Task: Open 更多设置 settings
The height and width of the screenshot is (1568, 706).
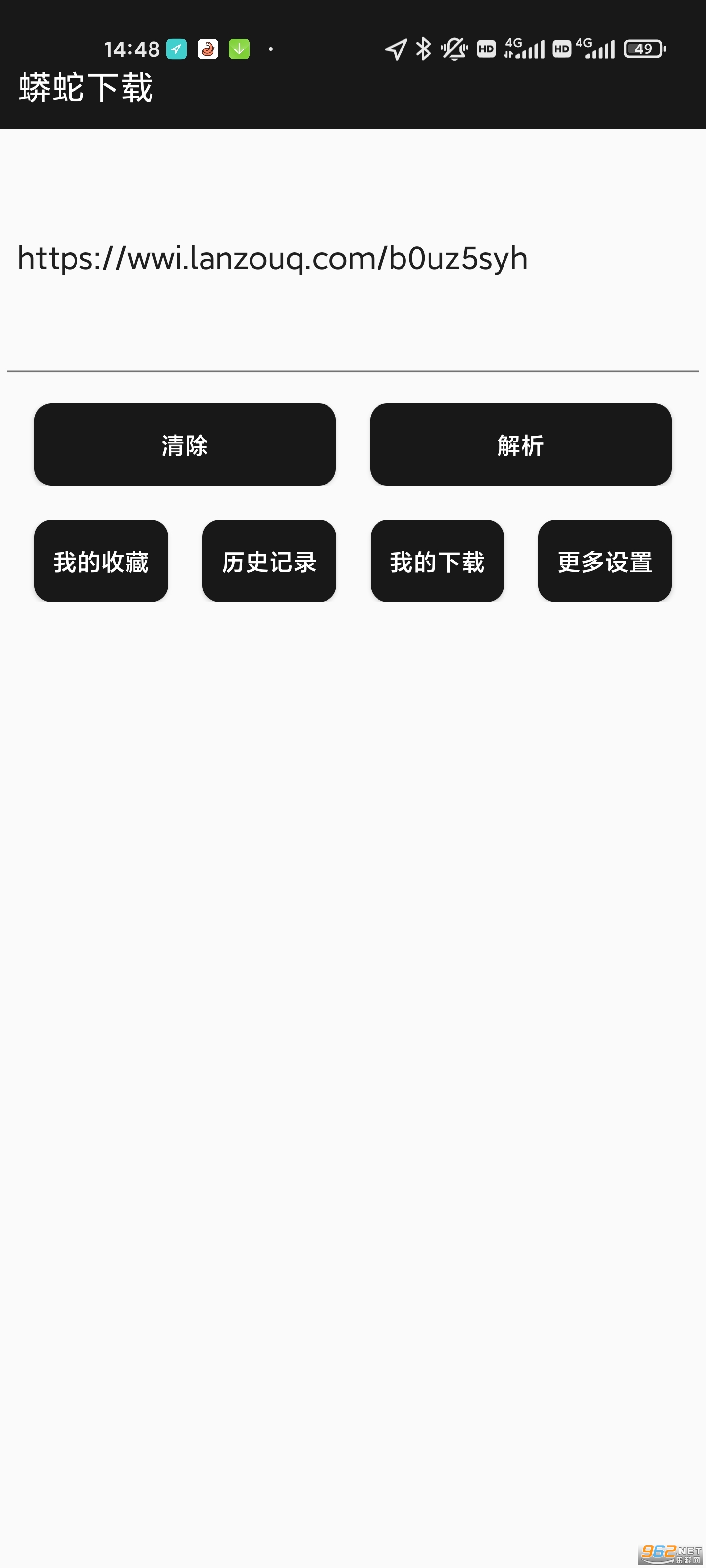Action: coord(605,561)
